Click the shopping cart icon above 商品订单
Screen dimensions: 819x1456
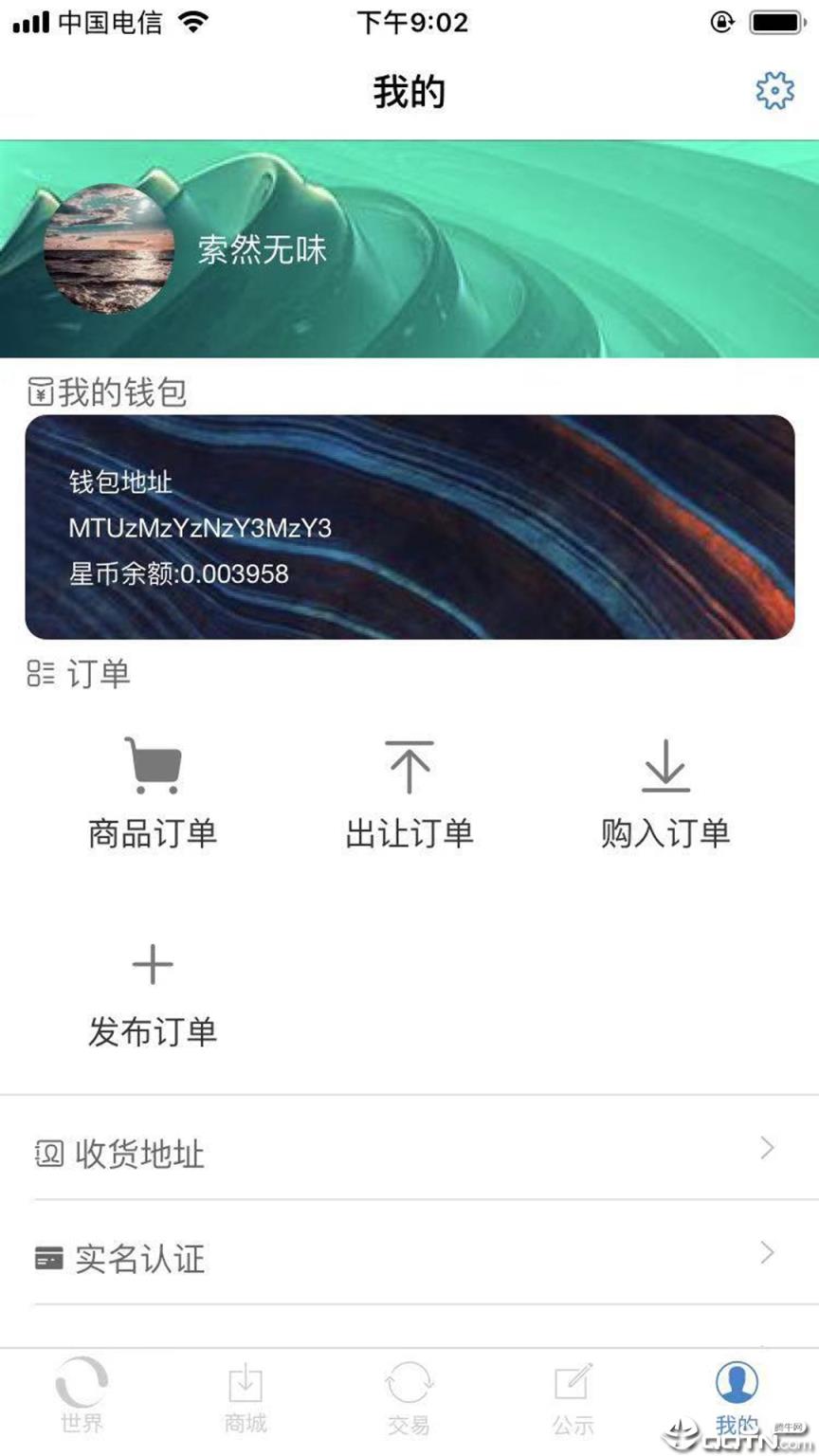click(152, 766)
